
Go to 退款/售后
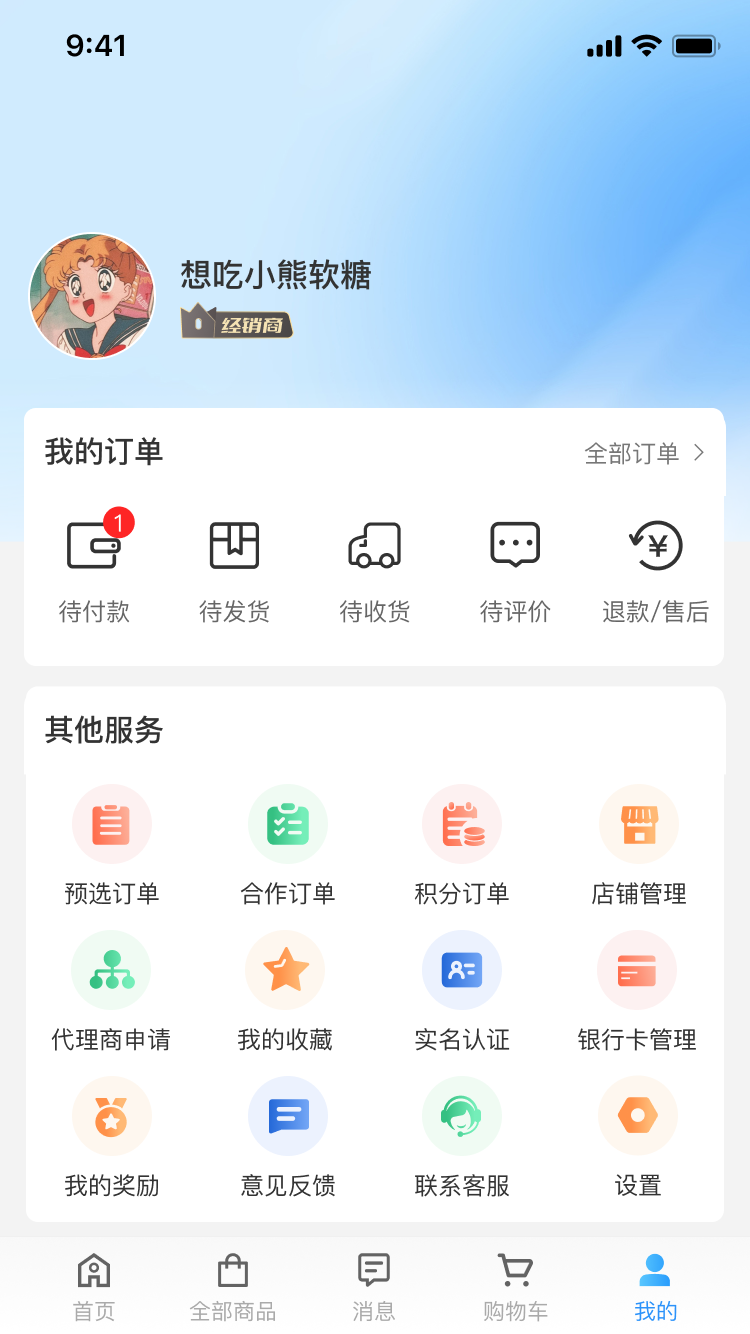tap(655, 570)
